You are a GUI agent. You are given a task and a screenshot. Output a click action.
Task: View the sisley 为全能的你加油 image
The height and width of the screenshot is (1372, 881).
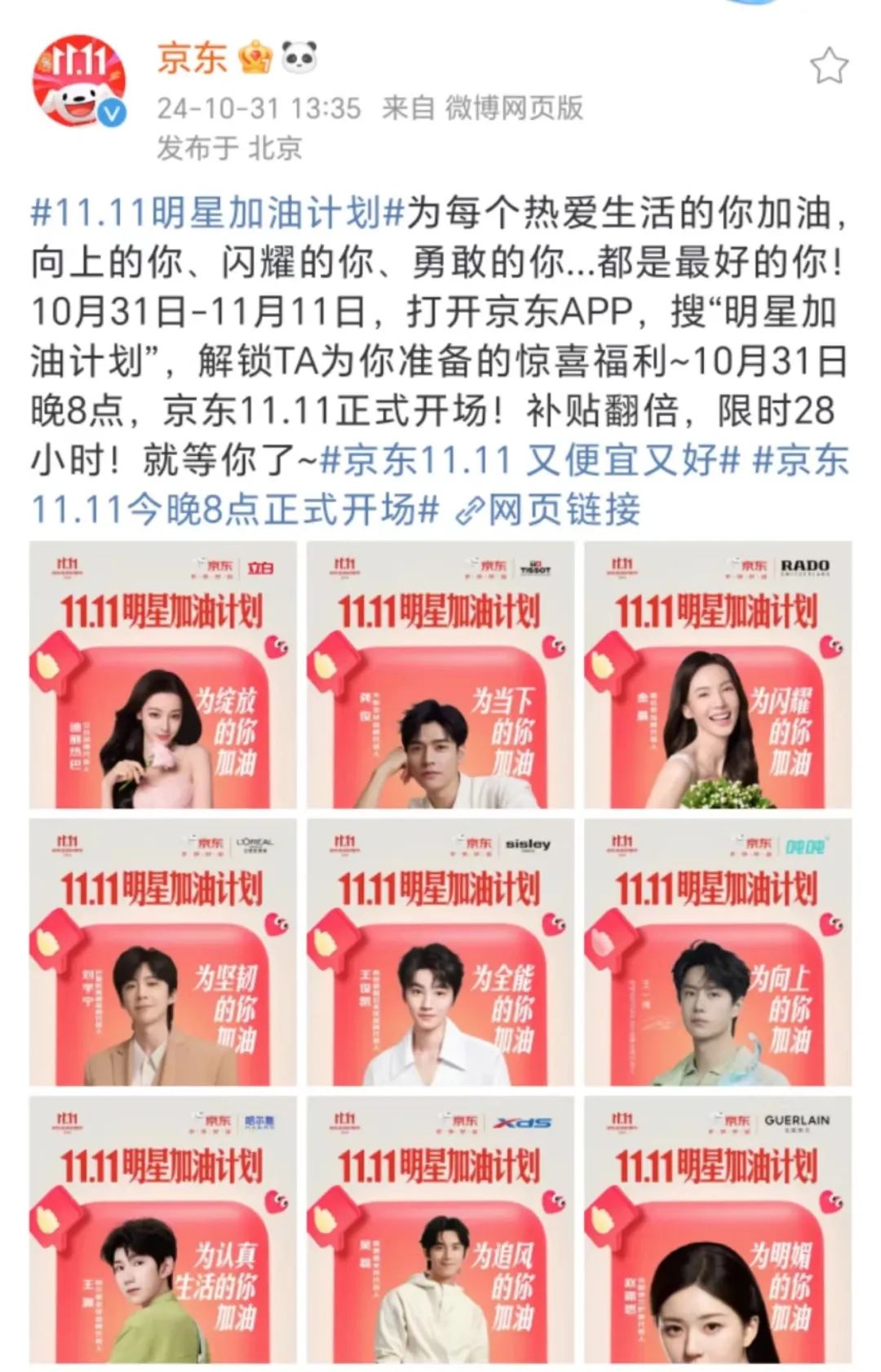point(440,953)
